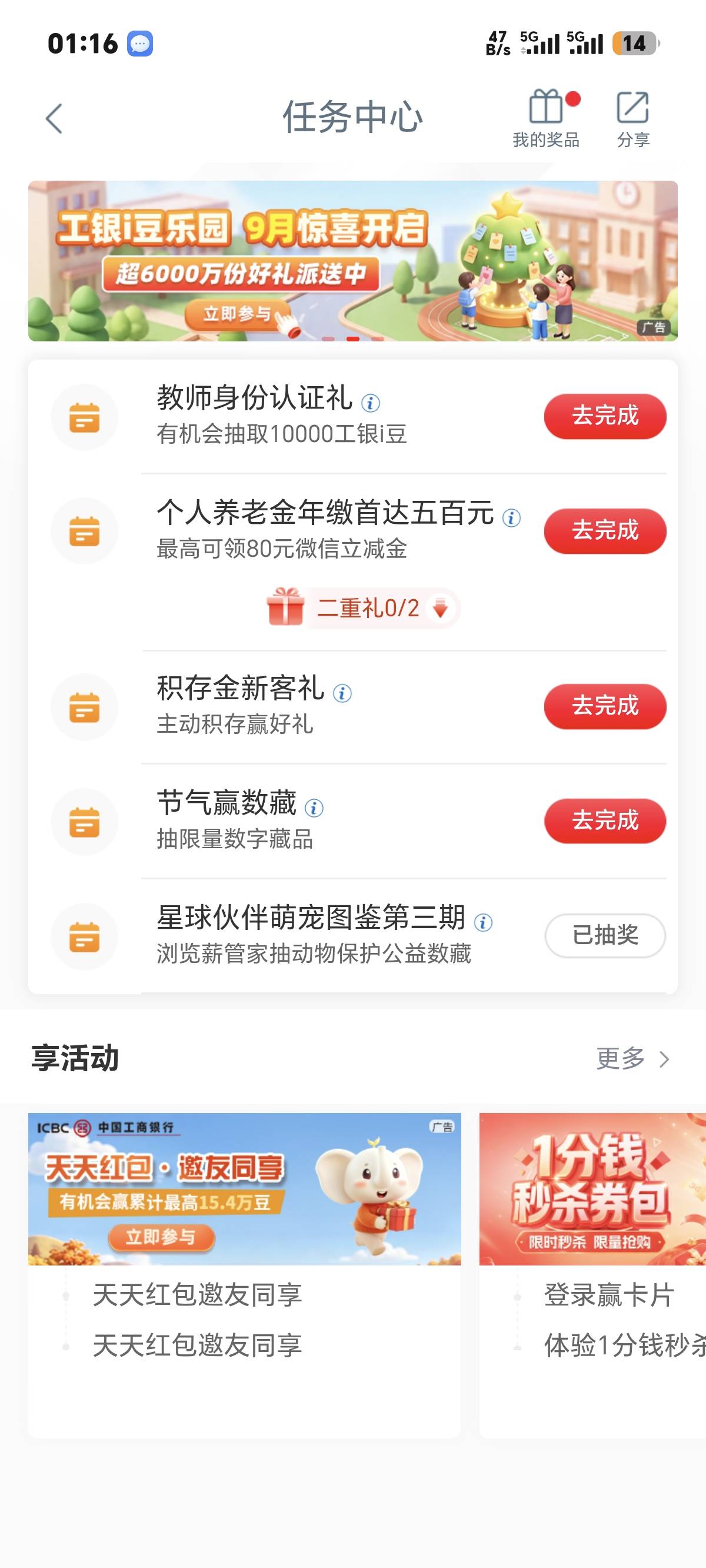Tap 去完成 for 节气赢数藏
706x1568 pixels.
coord(605,820)
